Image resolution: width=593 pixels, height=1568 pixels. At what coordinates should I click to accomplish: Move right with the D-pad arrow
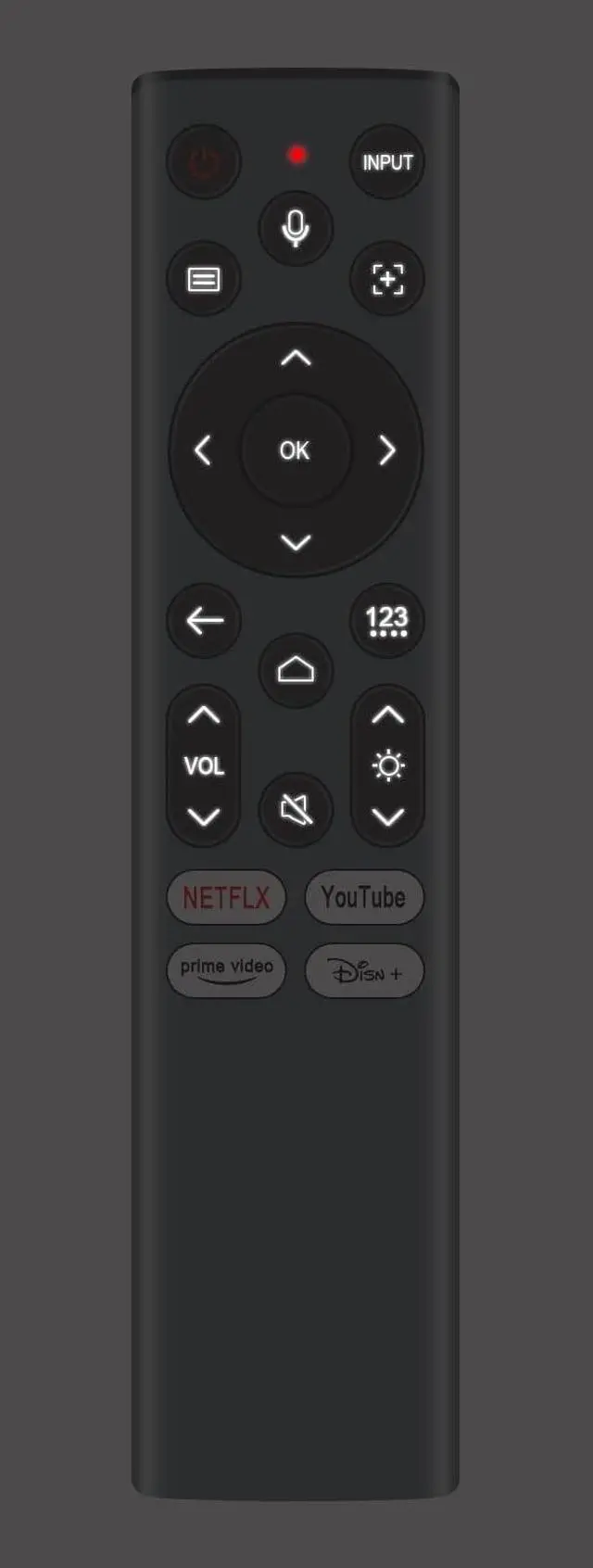[x=388, y=450]
